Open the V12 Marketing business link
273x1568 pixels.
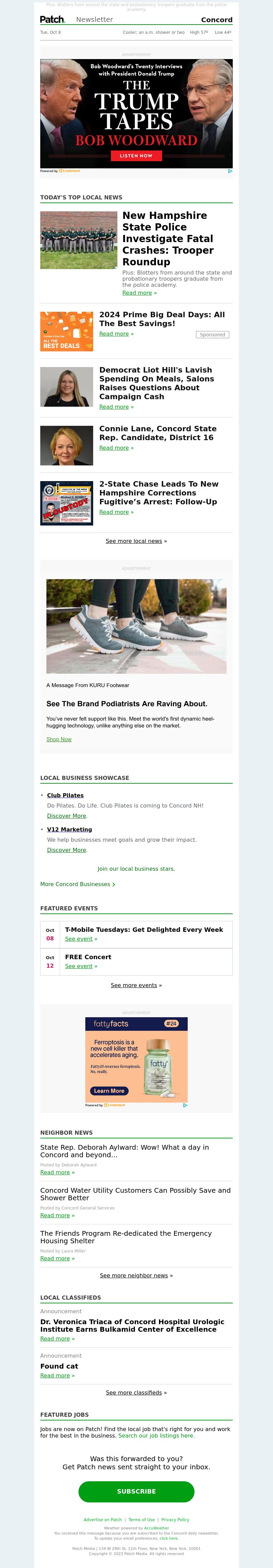coord(69,829)
